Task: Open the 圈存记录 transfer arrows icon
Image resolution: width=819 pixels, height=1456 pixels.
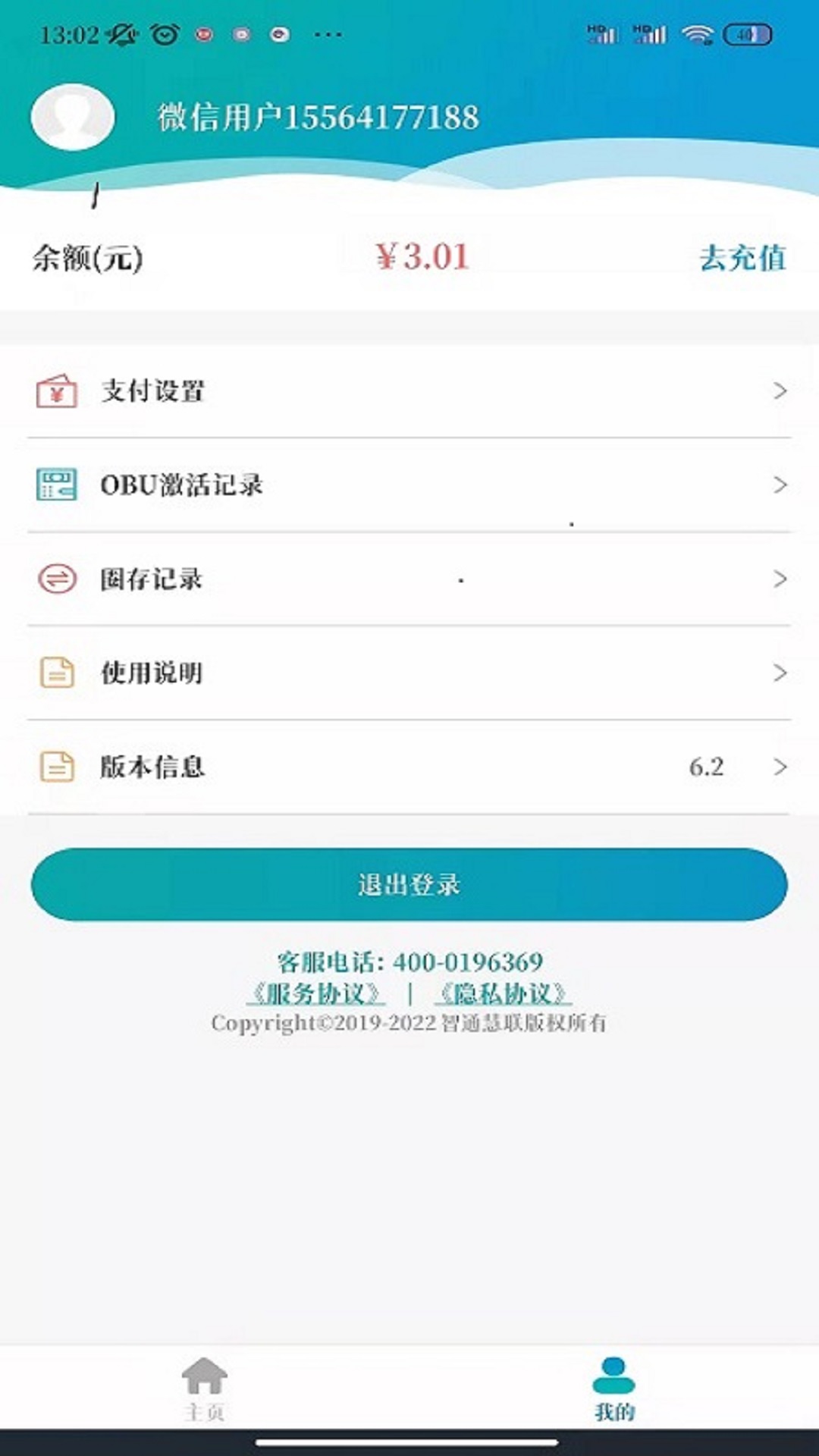Action: tap(55, 578)
